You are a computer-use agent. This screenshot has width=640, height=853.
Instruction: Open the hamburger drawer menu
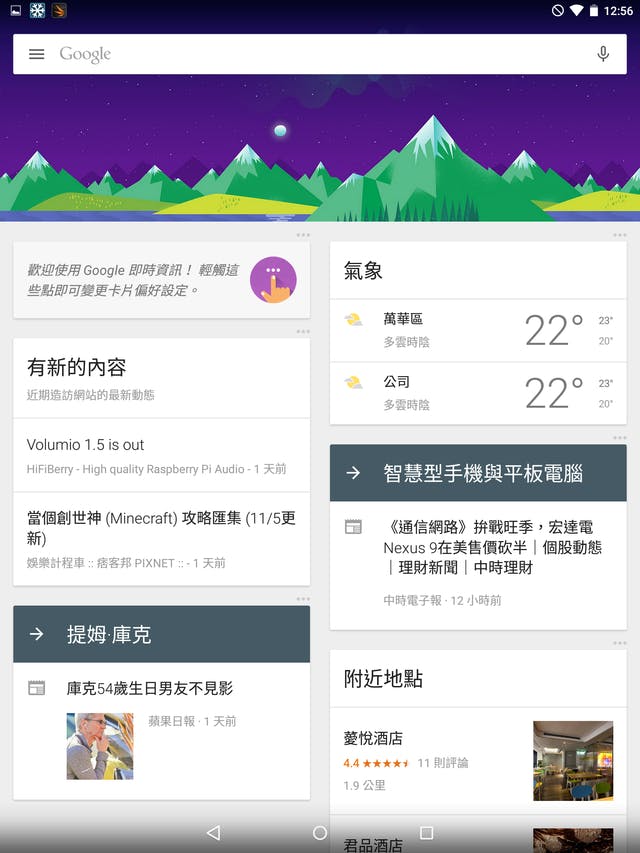[37, 54]
